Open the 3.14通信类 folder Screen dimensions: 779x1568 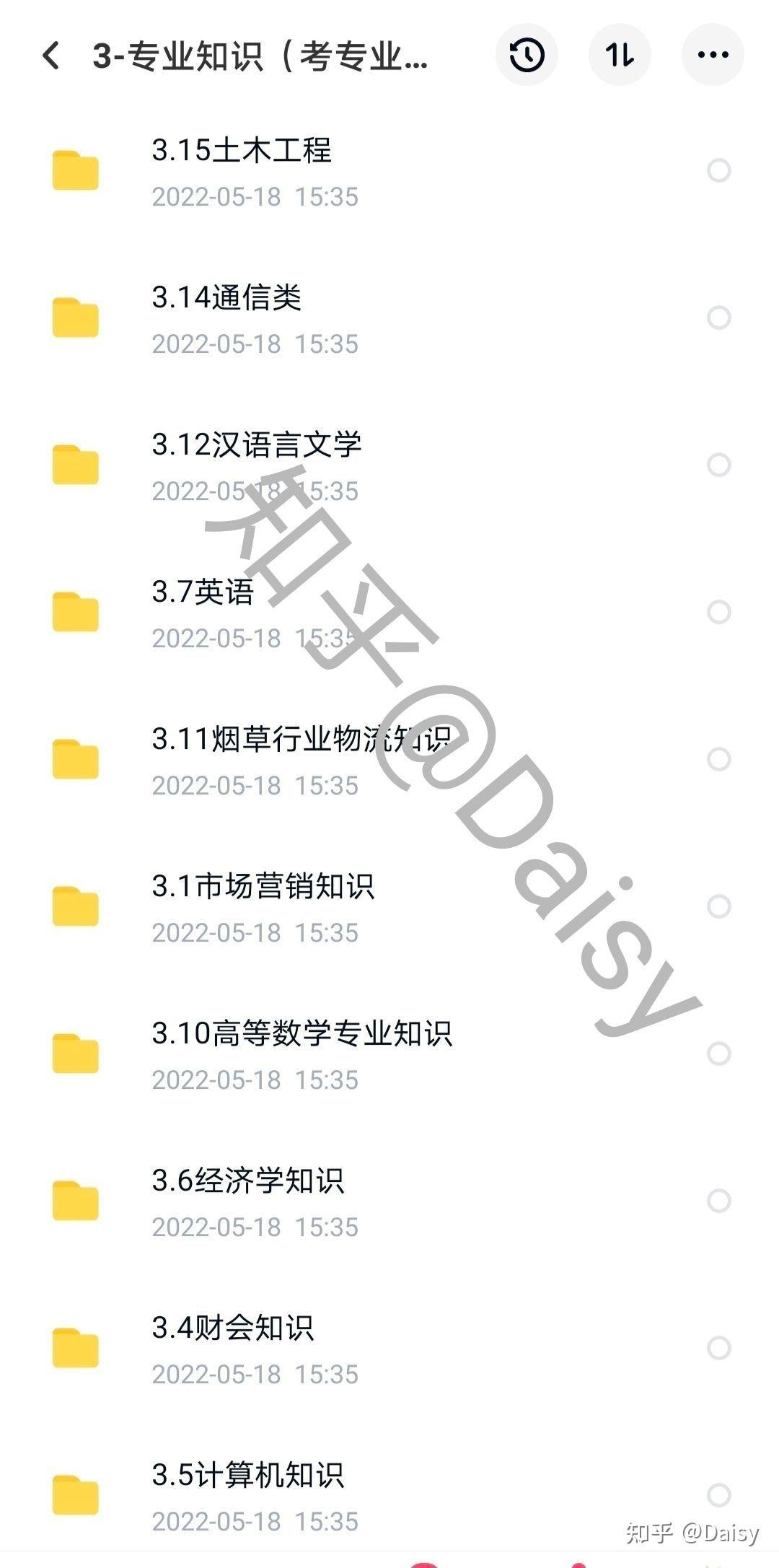coord(226,298)
